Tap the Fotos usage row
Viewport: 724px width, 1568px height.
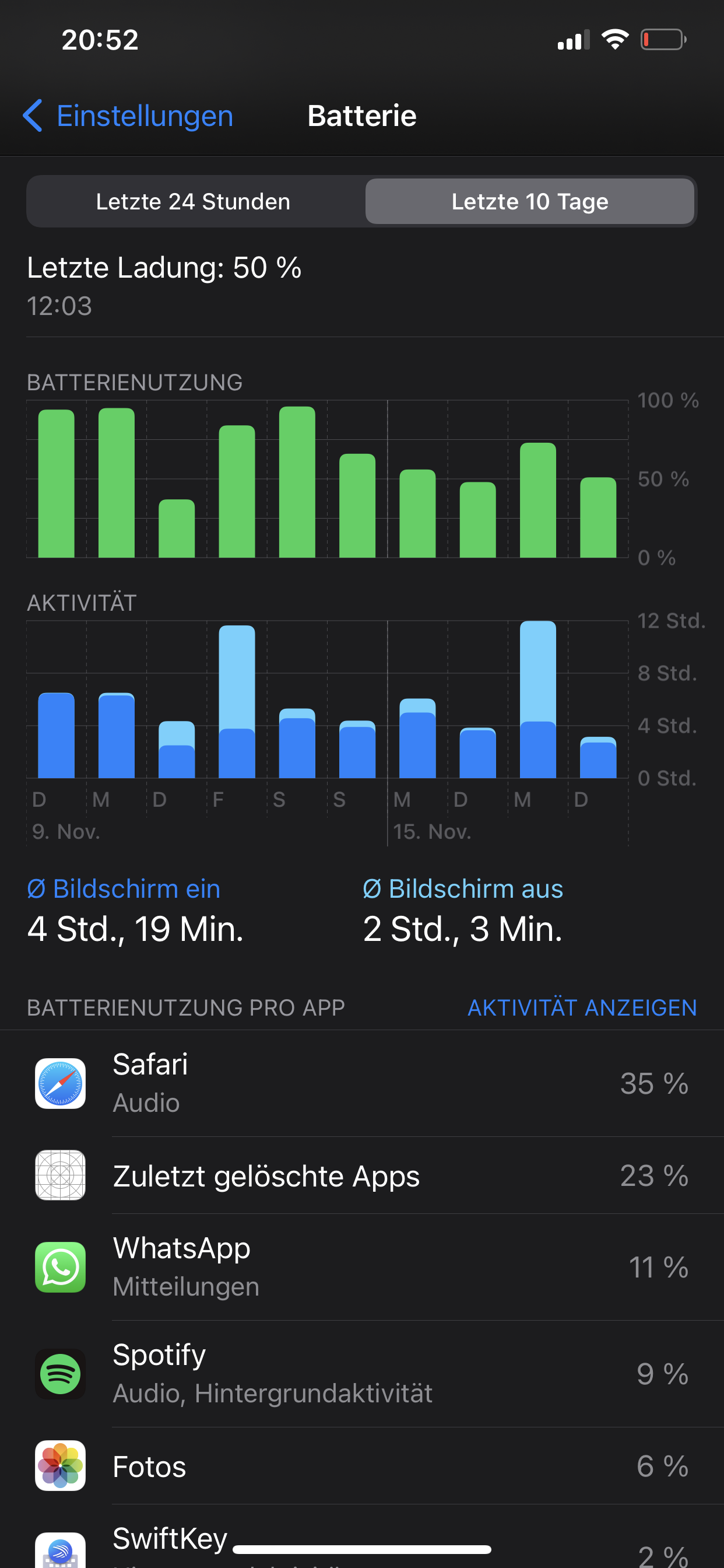coord(361,1466)
